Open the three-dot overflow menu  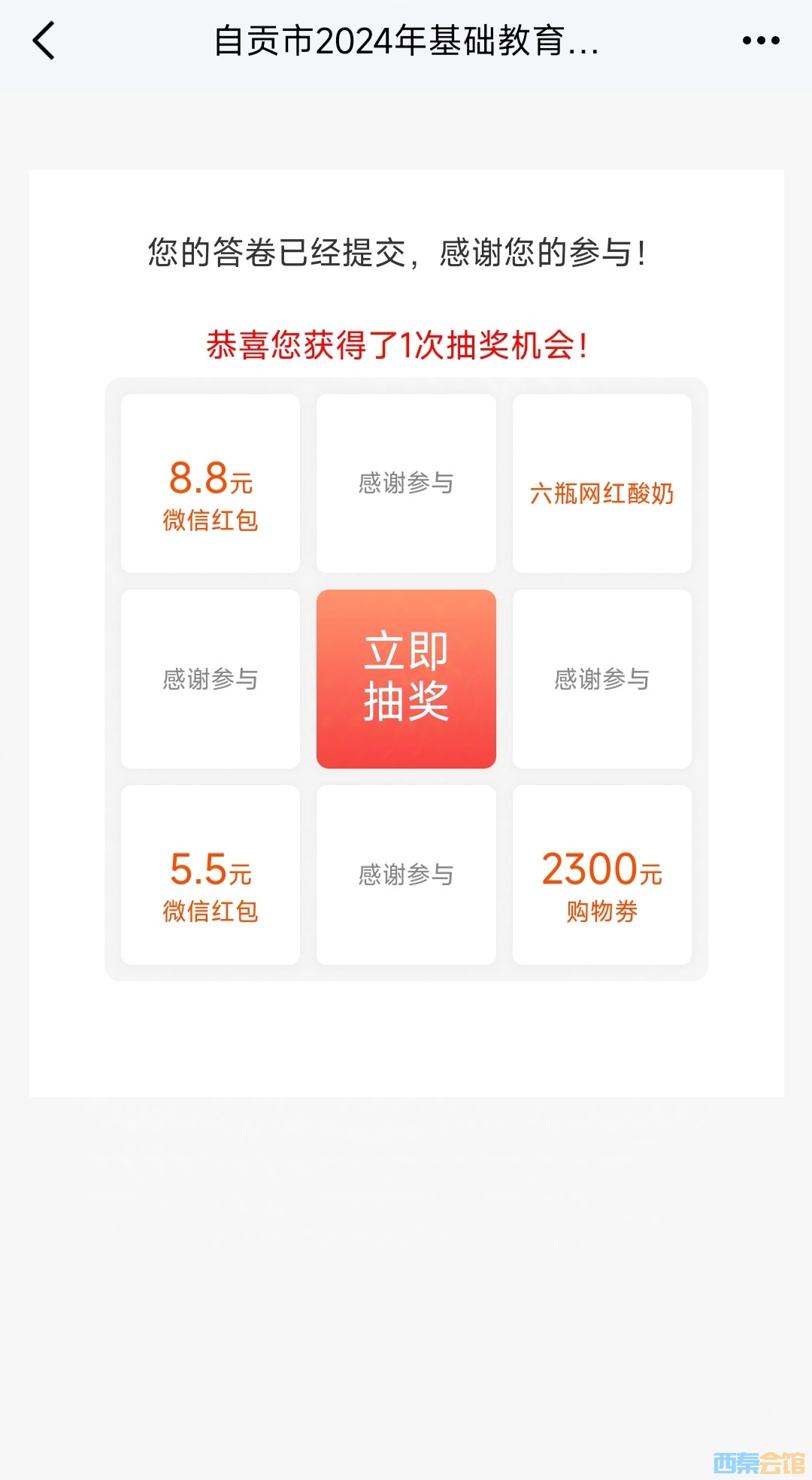click(760, 41)
